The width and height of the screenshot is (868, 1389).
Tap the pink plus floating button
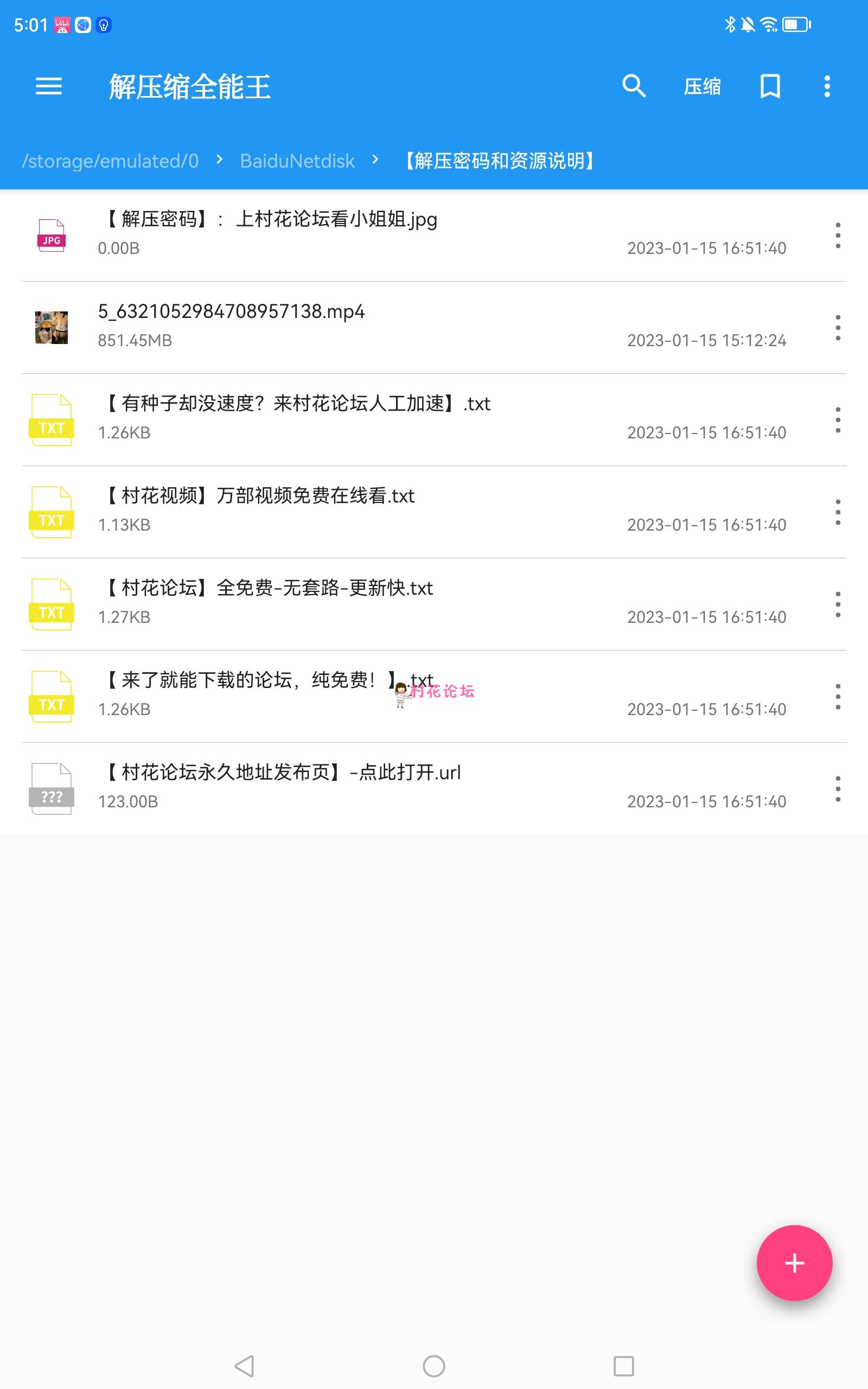coord(794,1263)
